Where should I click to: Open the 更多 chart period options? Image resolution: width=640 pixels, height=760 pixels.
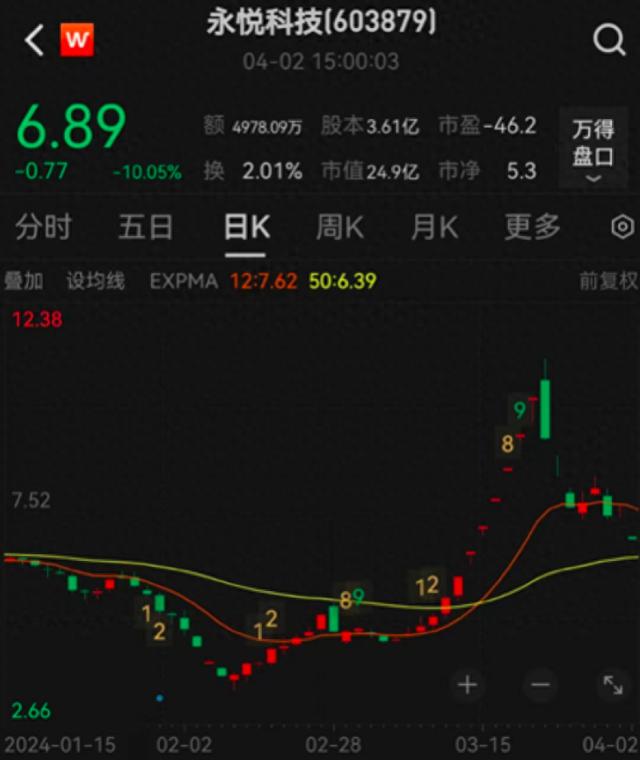532,228
